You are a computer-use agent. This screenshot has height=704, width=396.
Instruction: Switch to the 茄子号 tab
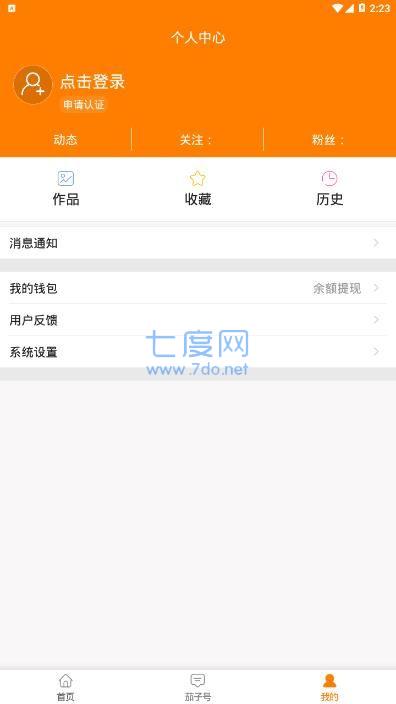pos(198,687)
